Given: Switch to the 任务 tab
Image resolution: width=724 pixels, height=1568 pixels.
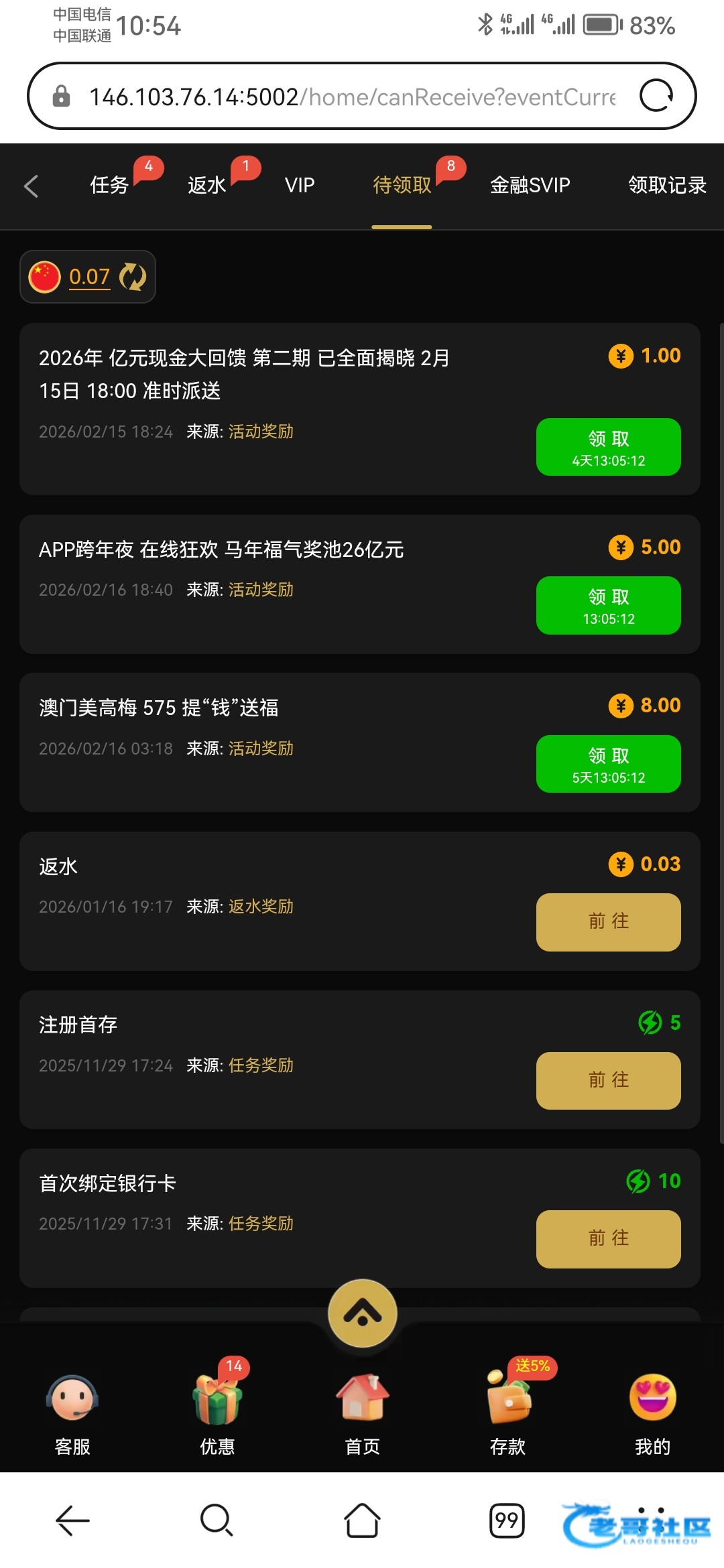Looking at the screenshot, I should pos(109,185).
